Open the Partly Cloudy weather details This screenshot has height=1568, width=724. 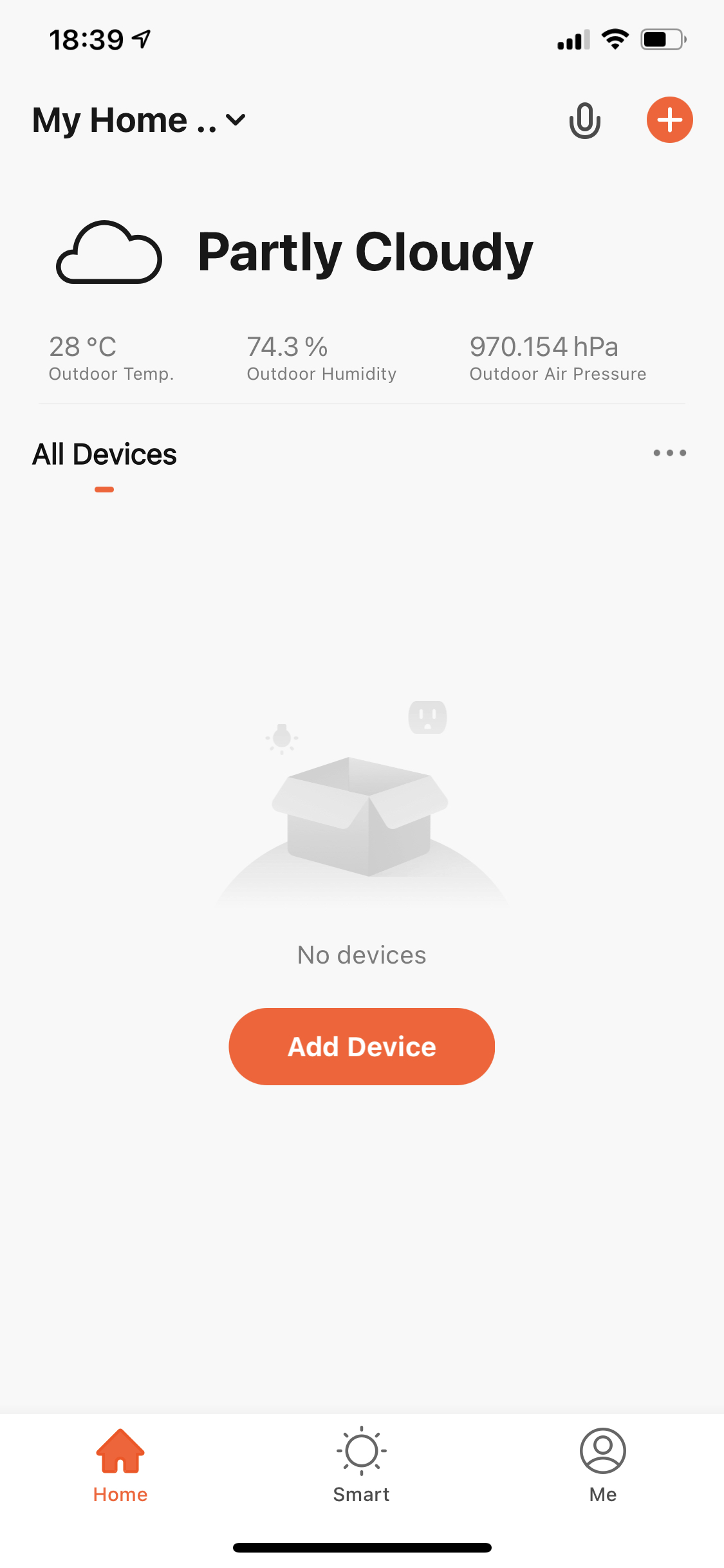tap(365, 252)
